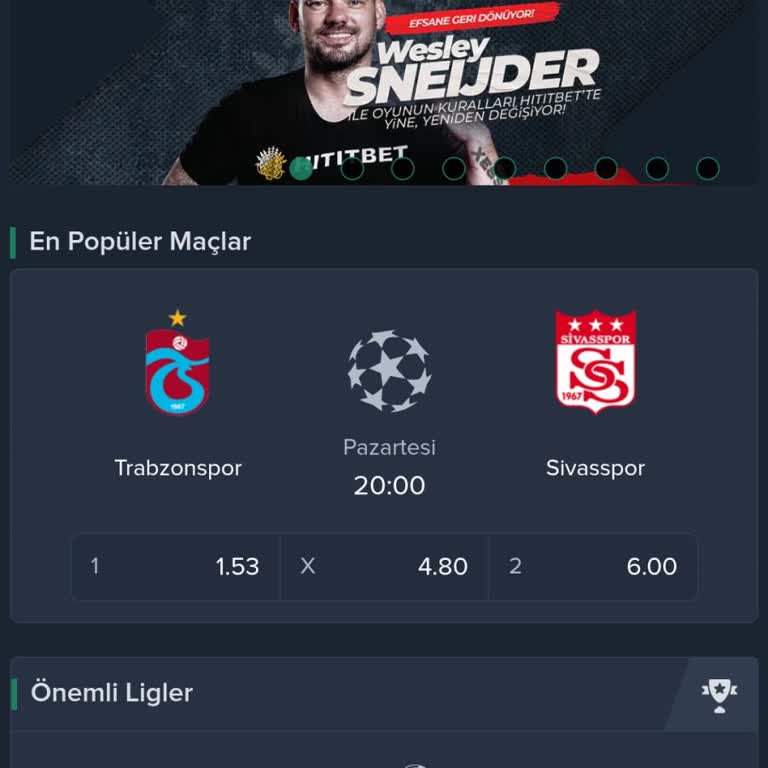Jump to the last banner slide dot
768x768 pixels.
(707, 168)
